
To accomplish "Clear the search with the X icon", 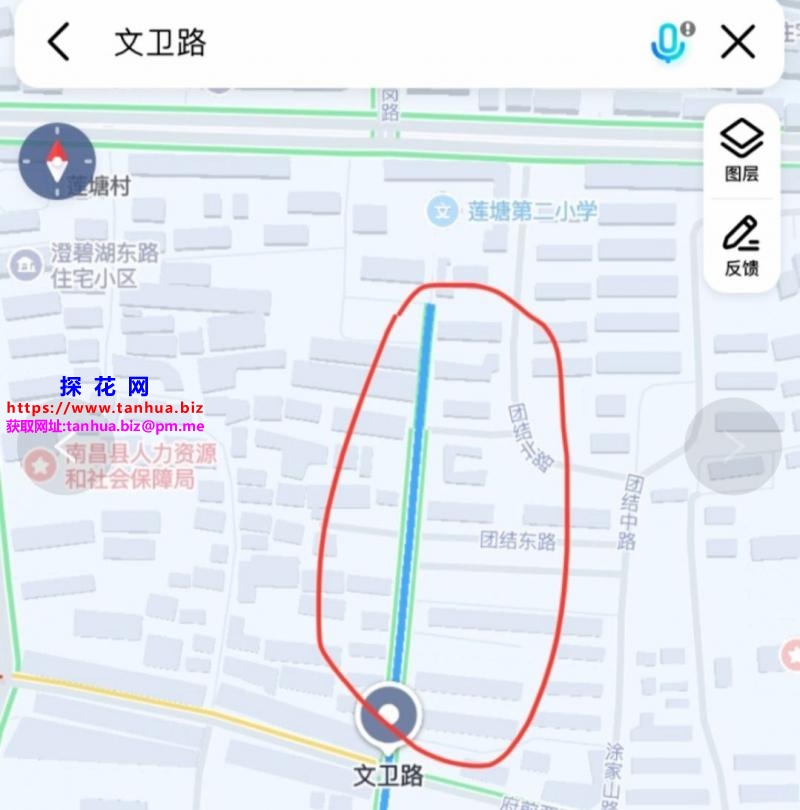I will click(x=738, y=42).
